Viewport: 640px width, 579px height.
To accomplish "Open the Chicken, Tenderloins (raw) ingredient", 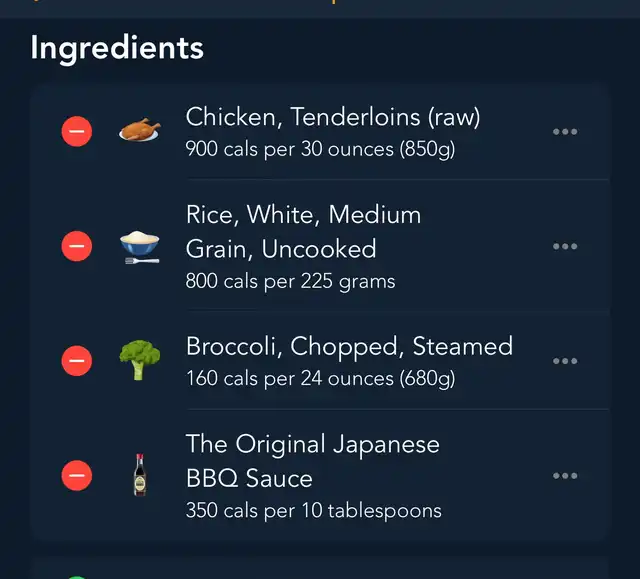I will 333,131.
